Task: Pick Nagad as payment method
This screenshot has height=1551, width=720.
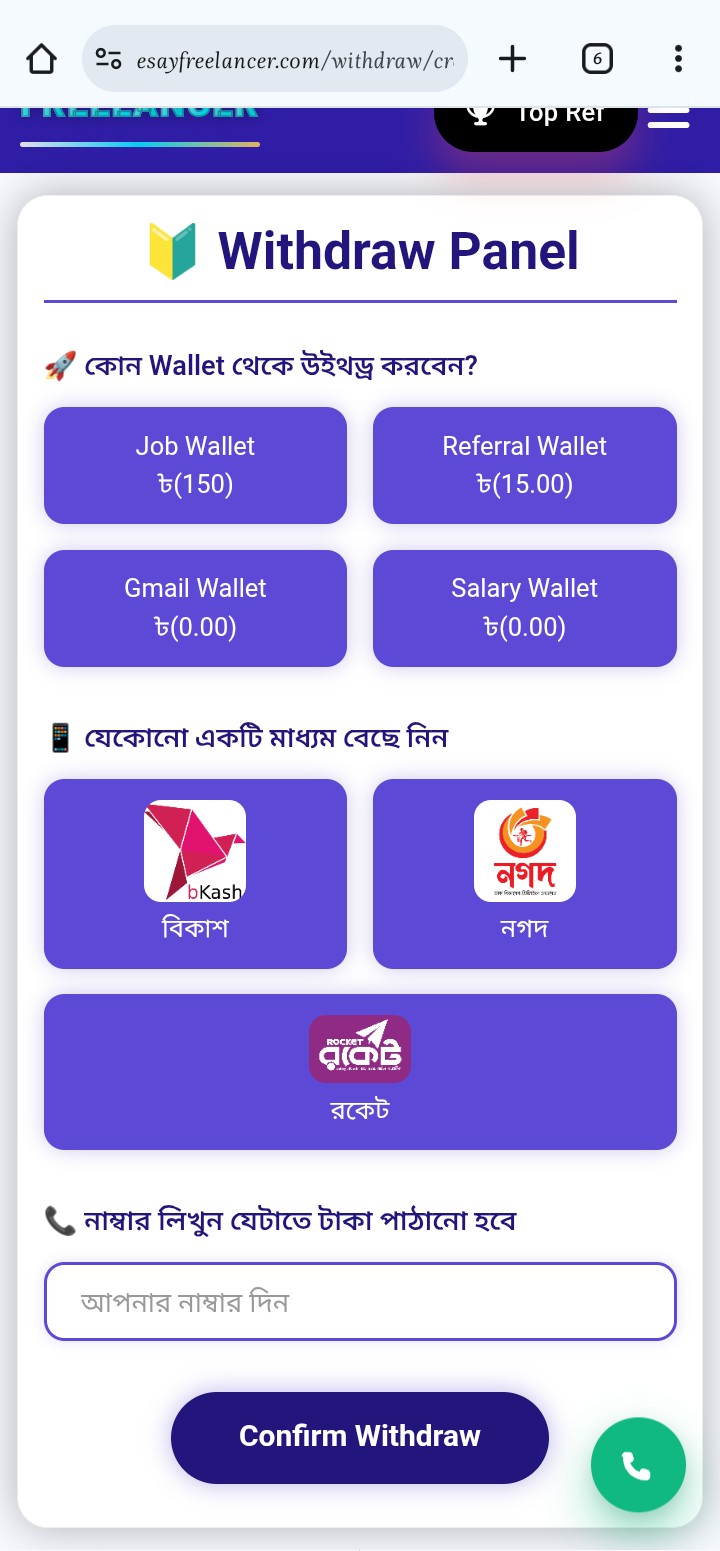Action: (x=524, y=873)
